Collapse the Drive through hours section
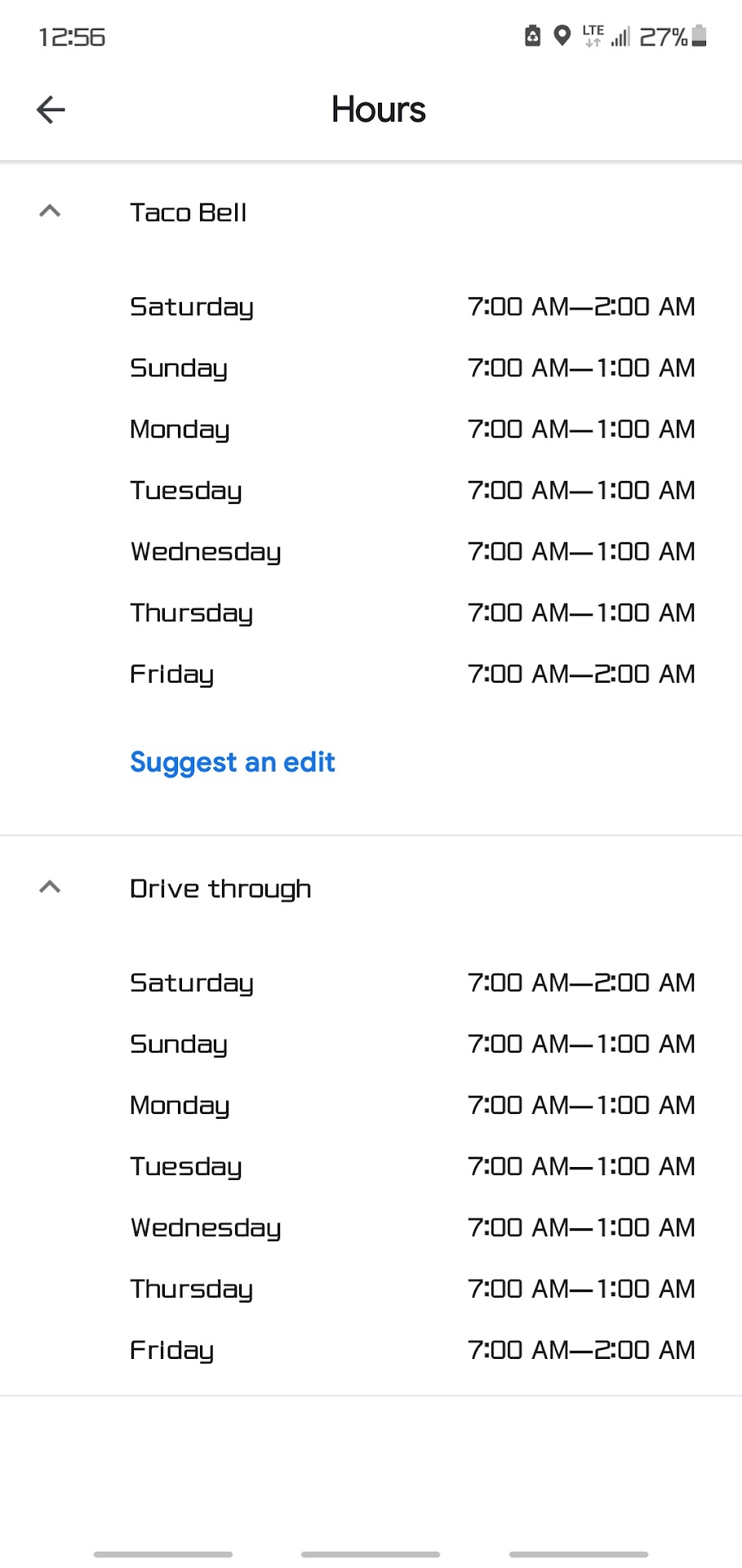742x1568 pixels. coord(50,888)
